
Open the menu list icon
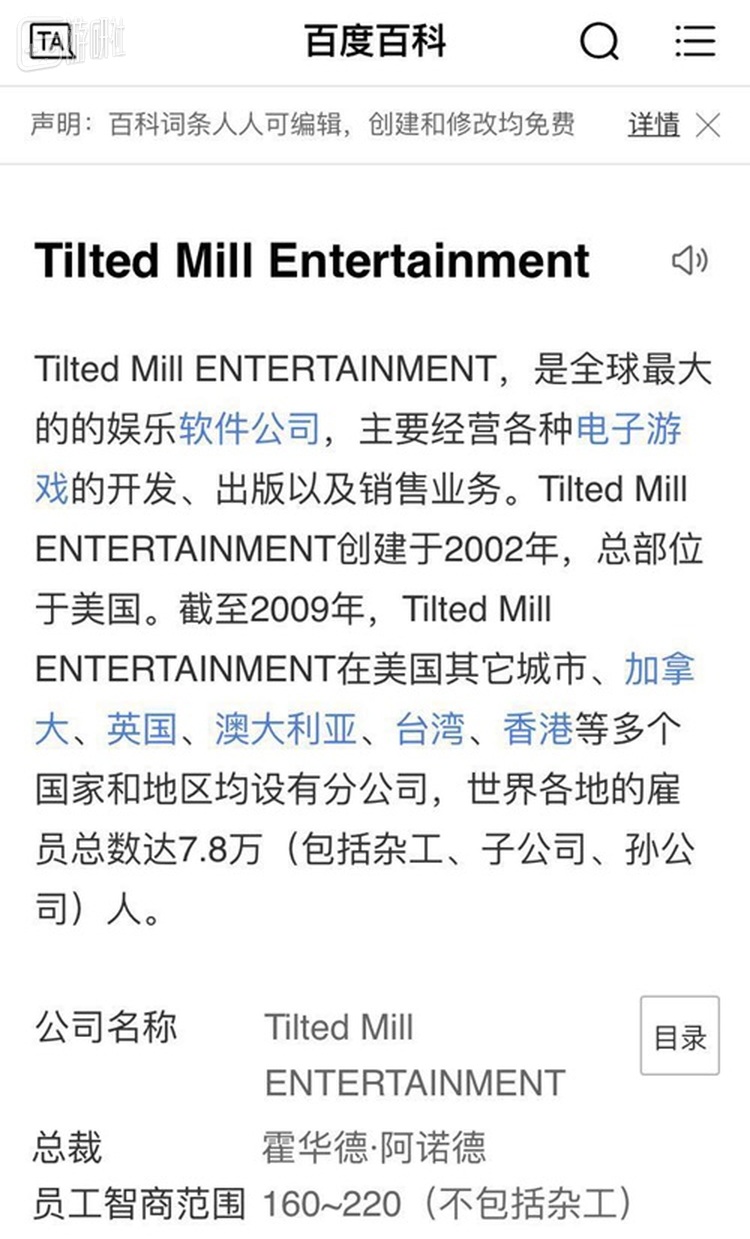pyautogui.click(x=695, y=41)
